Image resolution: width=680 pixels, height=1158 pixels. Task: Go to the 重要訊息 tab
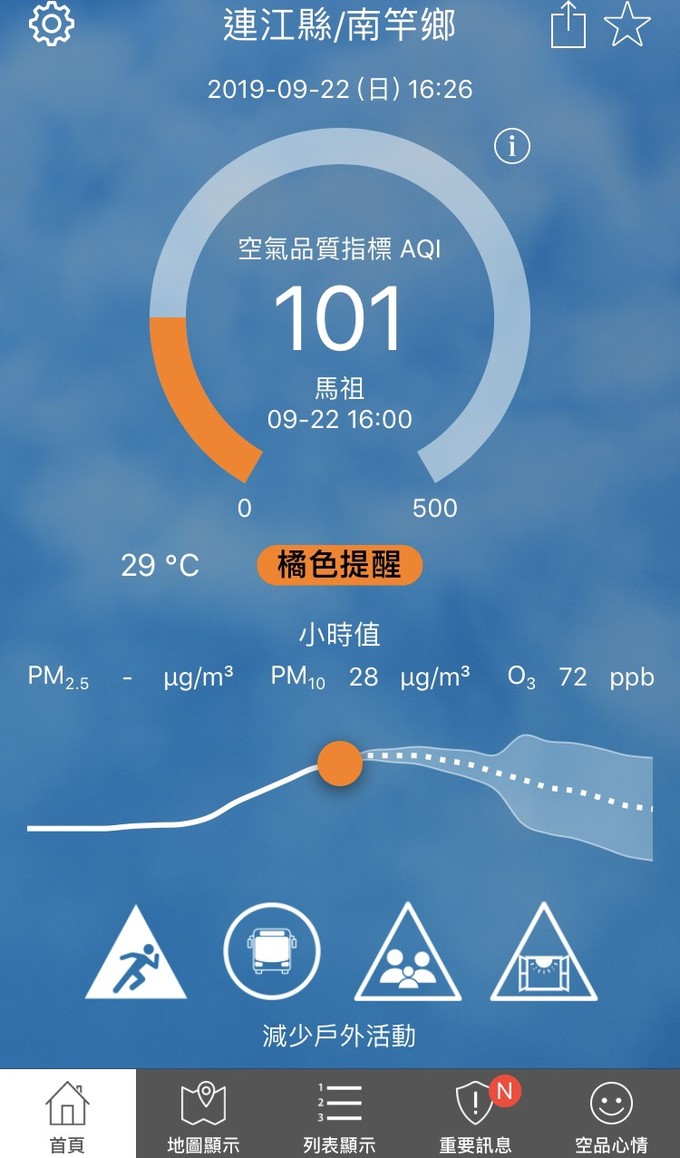point(475,1114)
